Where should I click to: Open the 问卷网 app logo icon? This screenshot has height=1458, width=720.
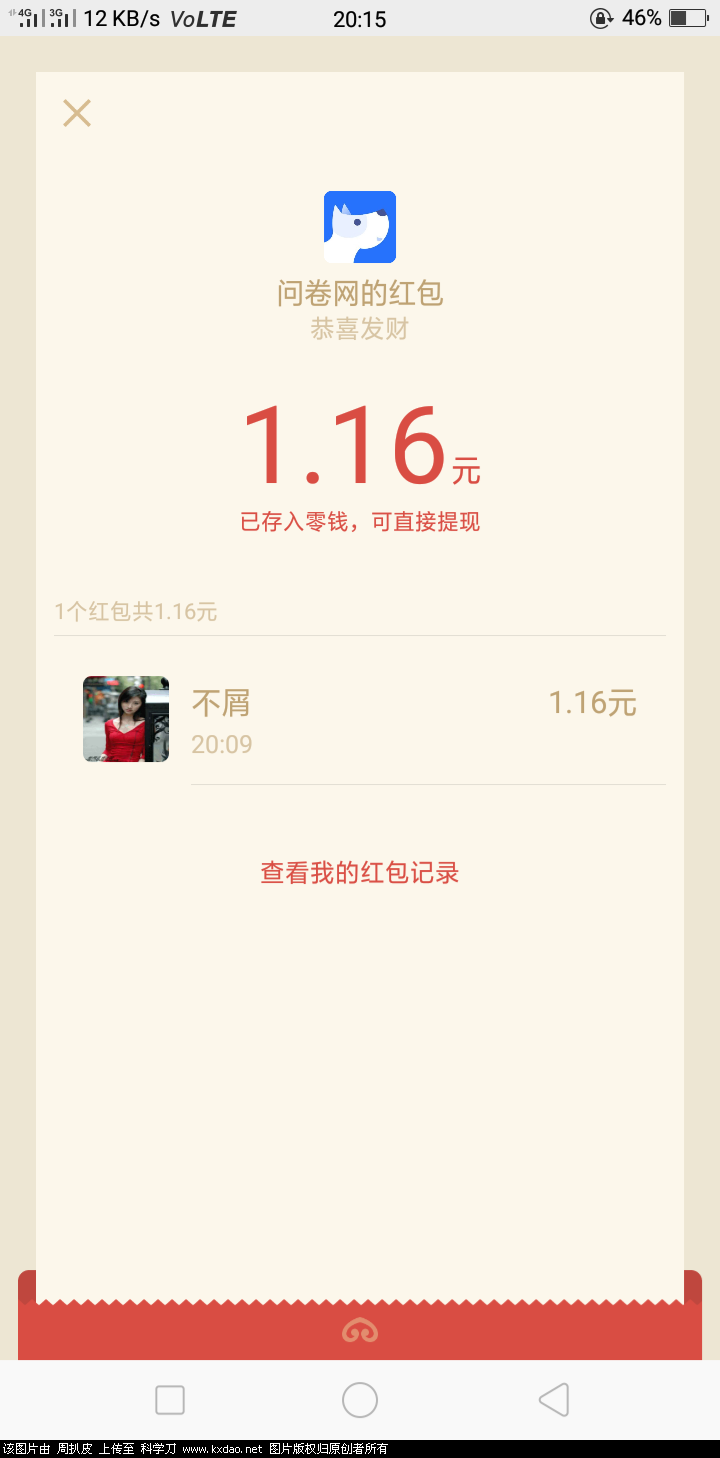pyautogui.click(x=360, y=228)
